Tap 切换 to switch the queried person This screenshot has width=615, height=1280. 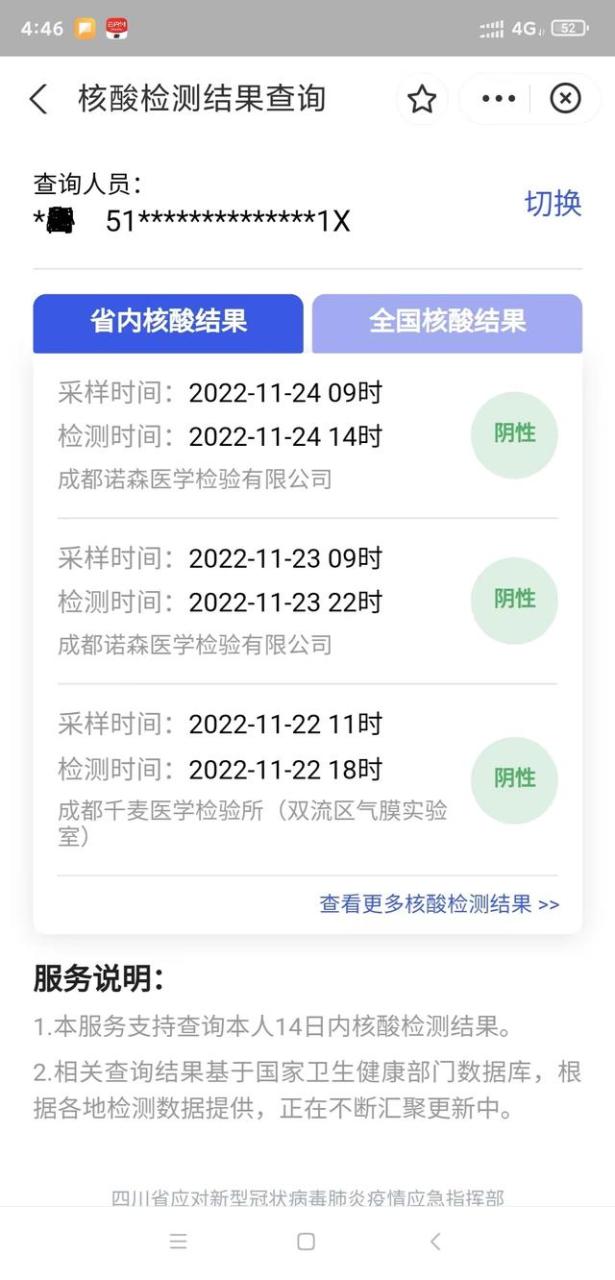pyautogui.click(x=553, y=203)
